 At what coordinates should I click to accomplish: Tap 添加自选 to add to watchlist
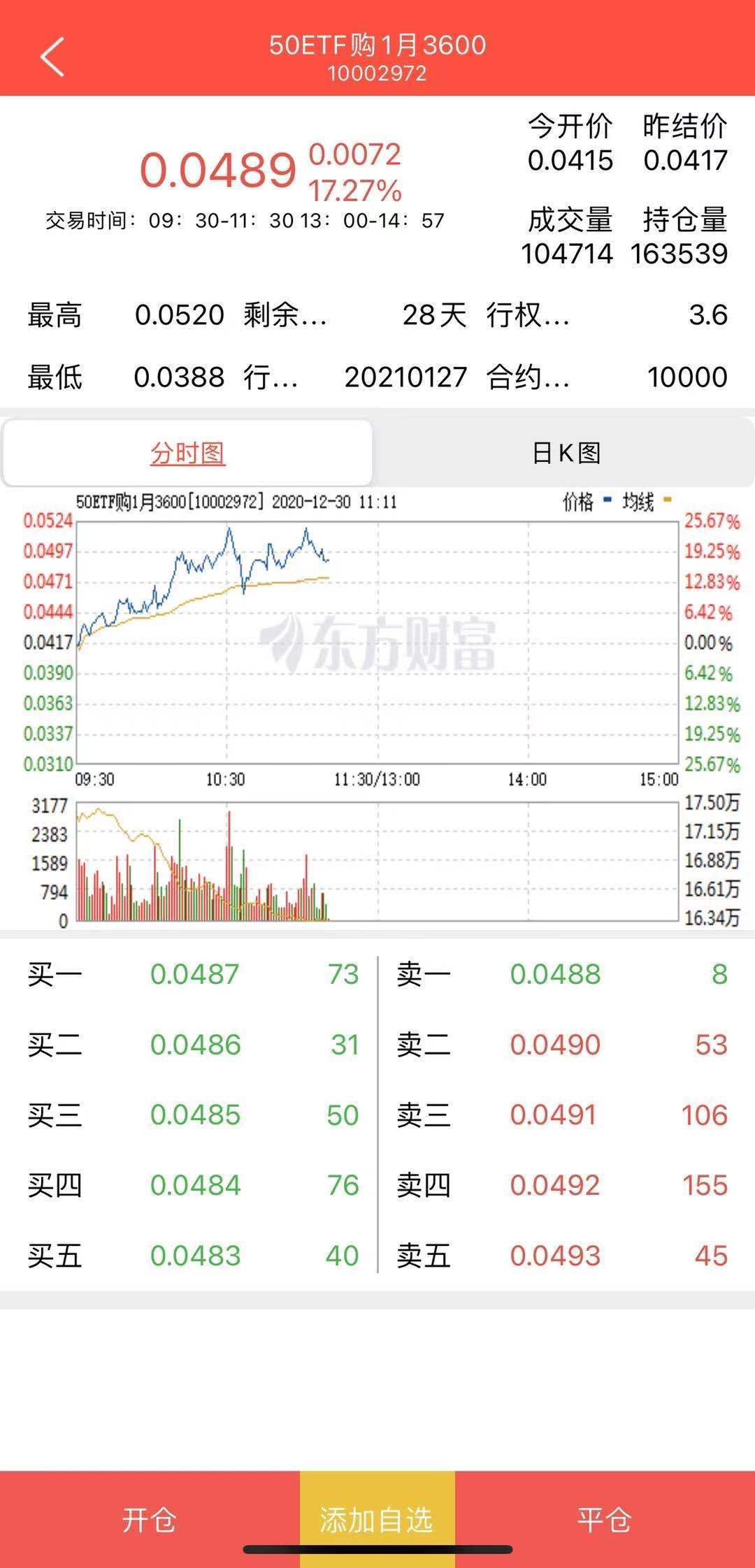pyautogui.click(x=377, y=1519)
